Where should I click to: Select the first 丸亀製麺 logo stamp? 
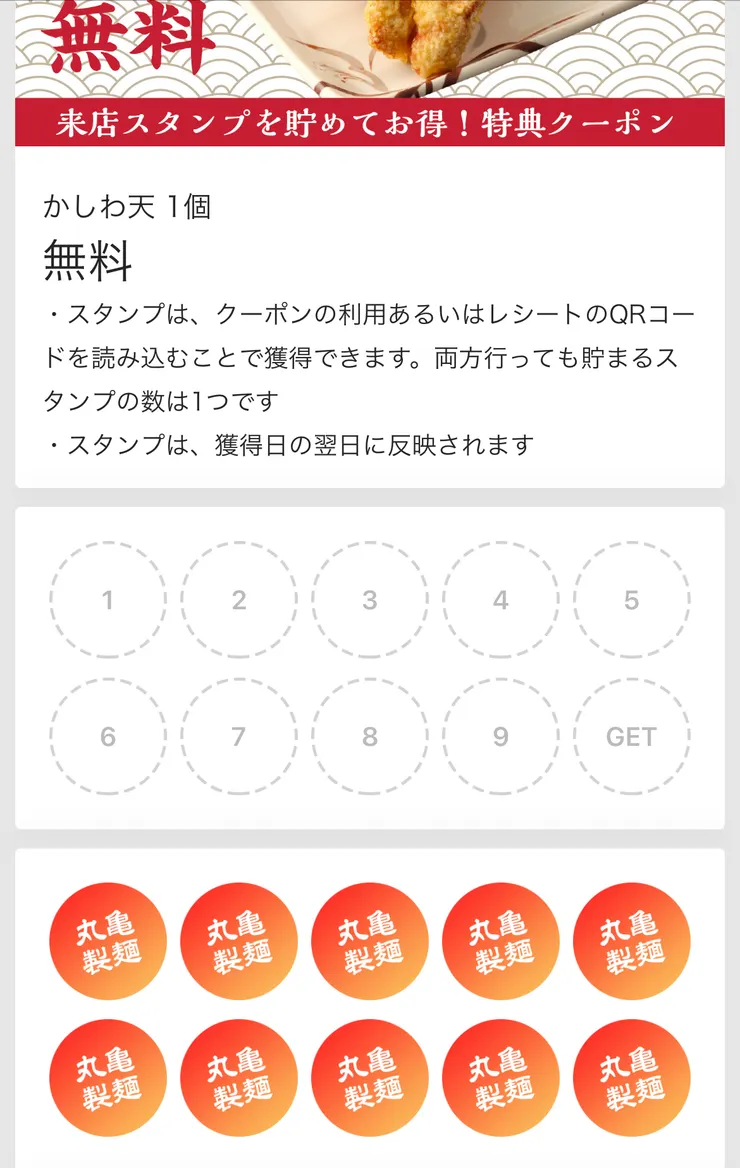pos(107,940)
